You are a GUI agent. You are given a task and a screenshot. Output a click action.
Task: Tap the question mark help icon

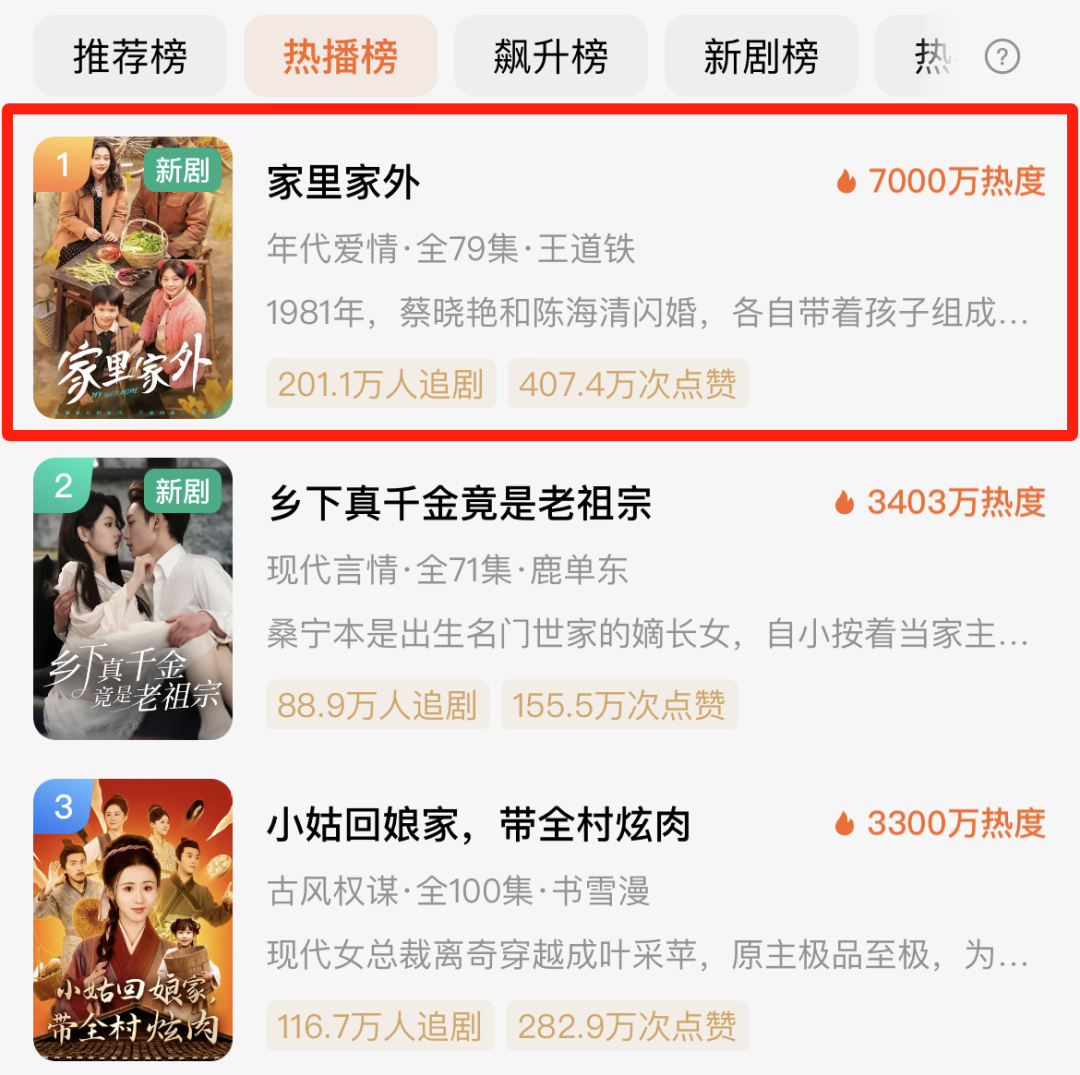tap(1002, 58)
